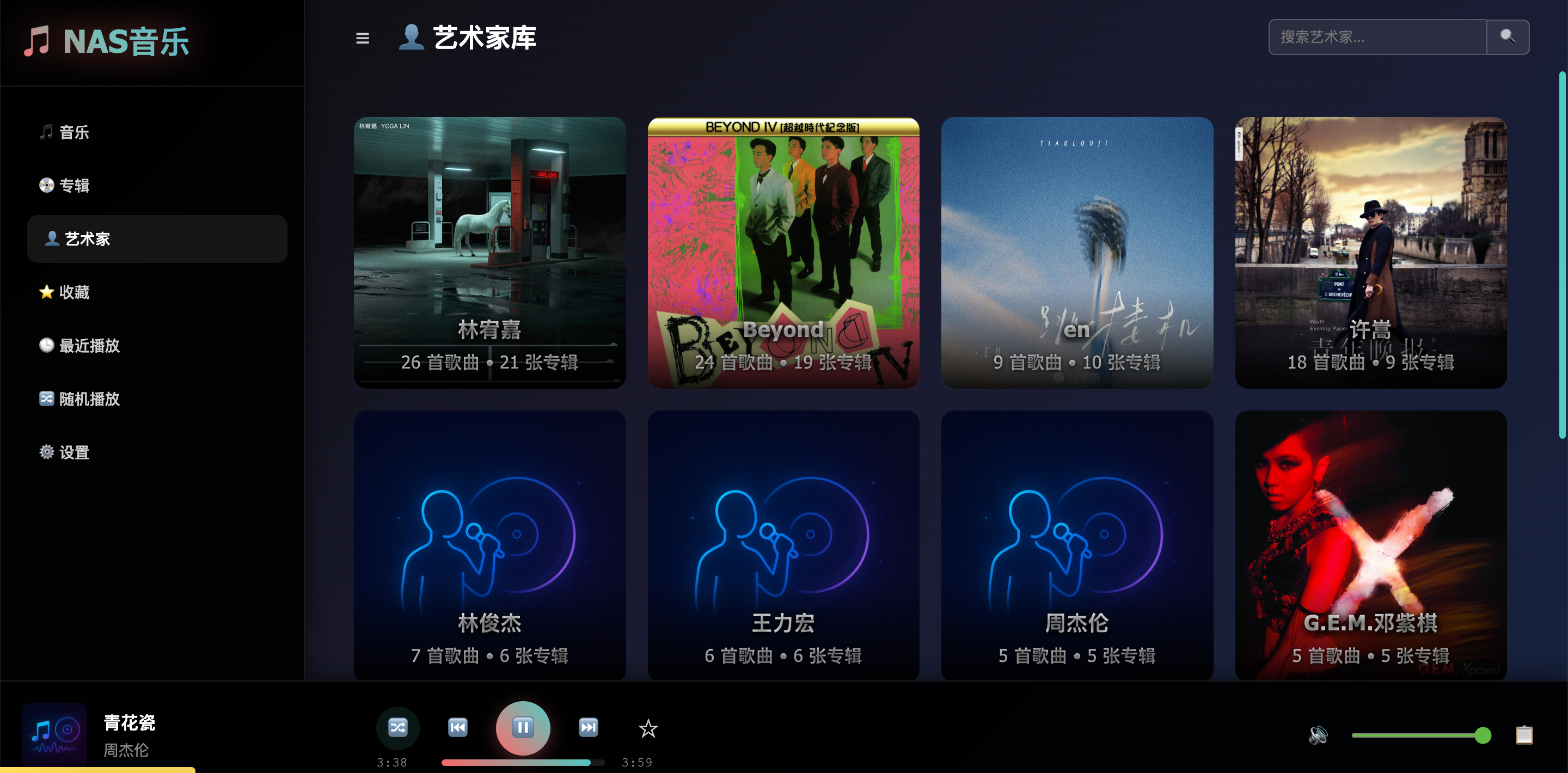Go back to the previous track
The height and width of the screenshot is (773, 1568).
[x=458, y=727]
